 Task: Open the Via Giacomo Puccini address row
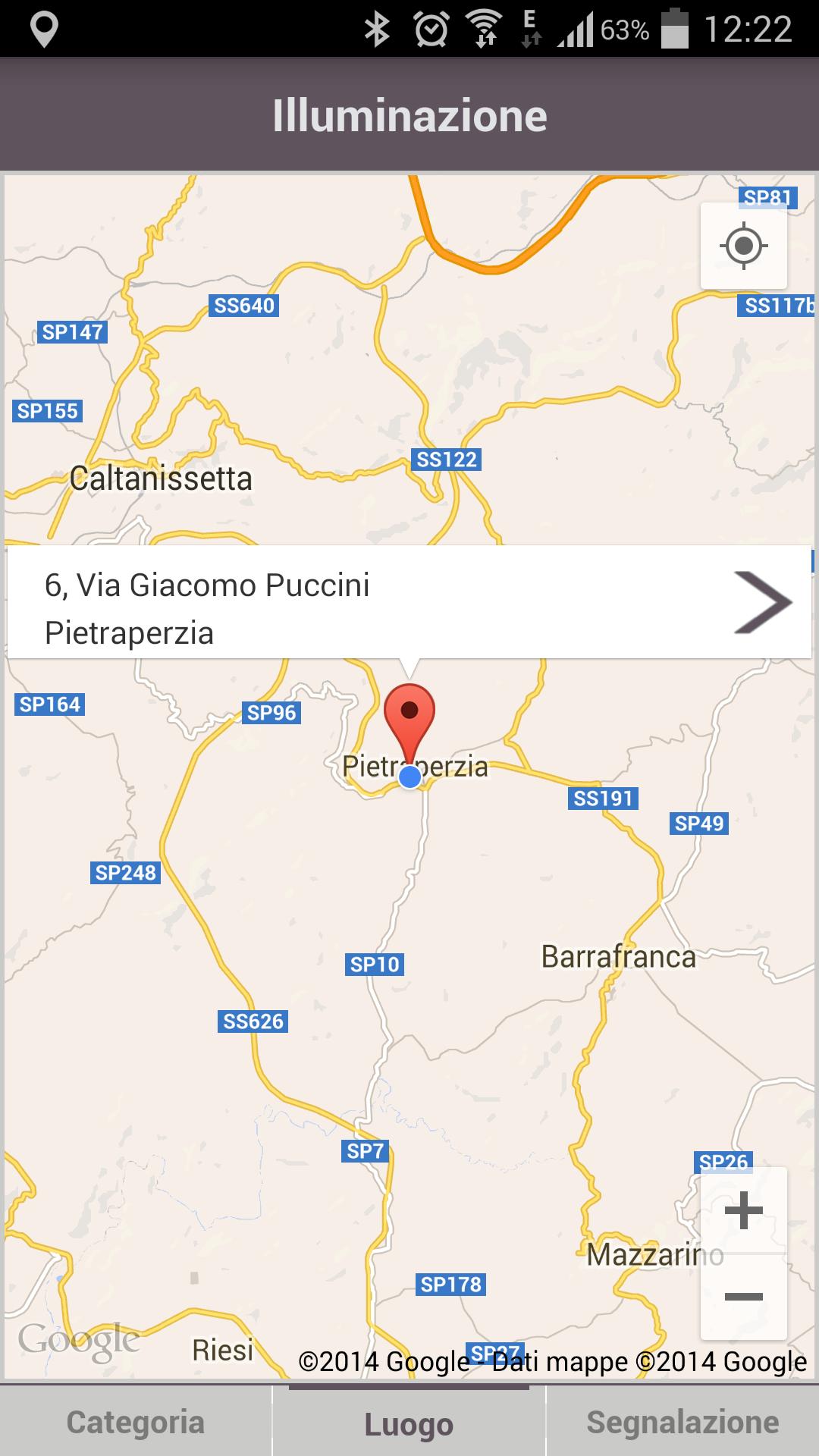tap(409, 602)
